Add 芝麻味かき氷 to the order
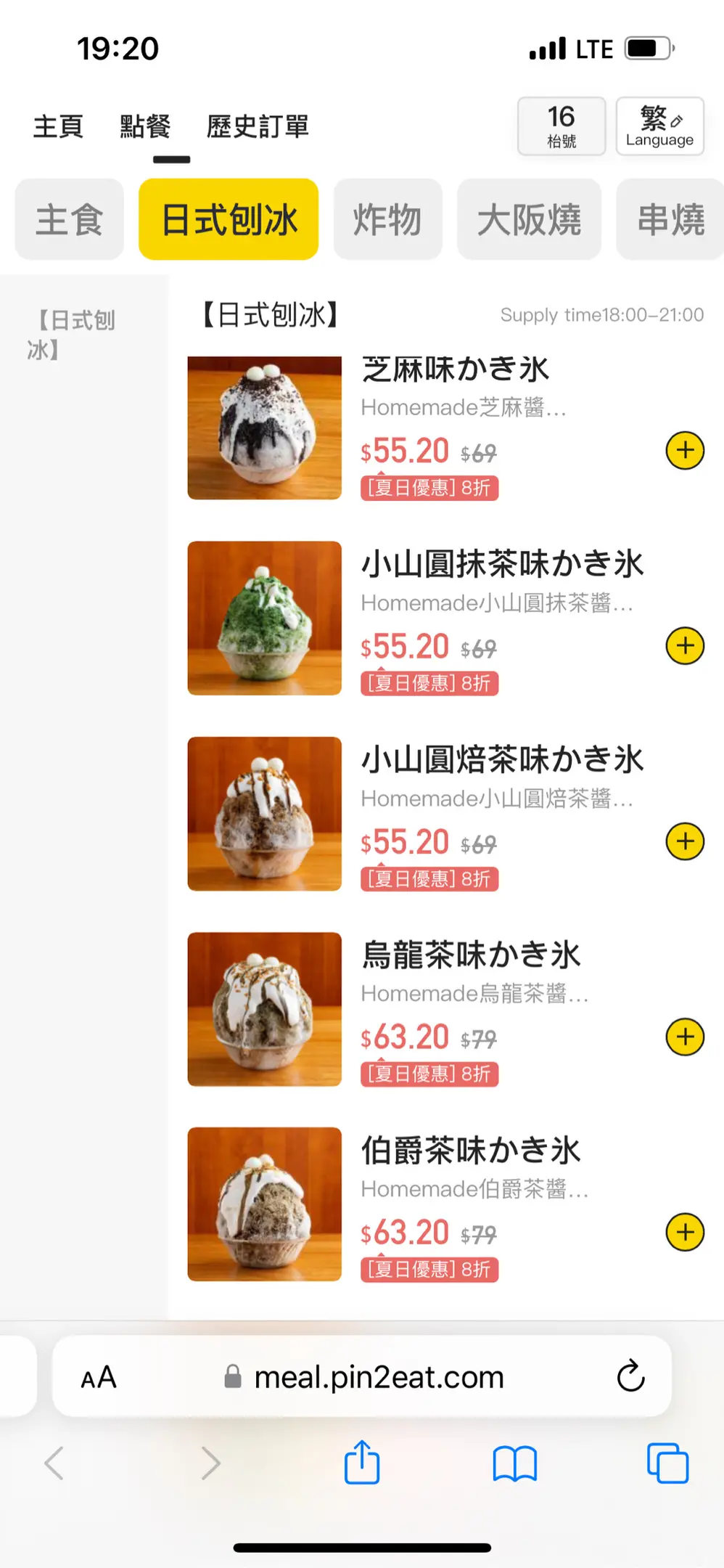Image resolution: width=724 pixels, height=1568 pixels. (x=685, y=451)
